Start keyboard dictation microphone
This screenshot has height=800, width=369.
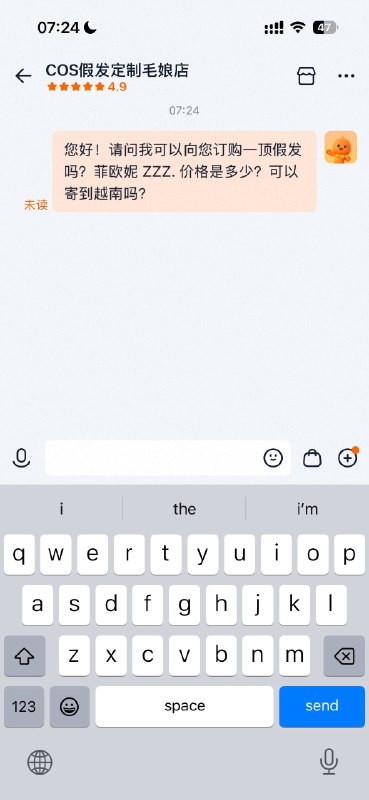click(329, 762)
